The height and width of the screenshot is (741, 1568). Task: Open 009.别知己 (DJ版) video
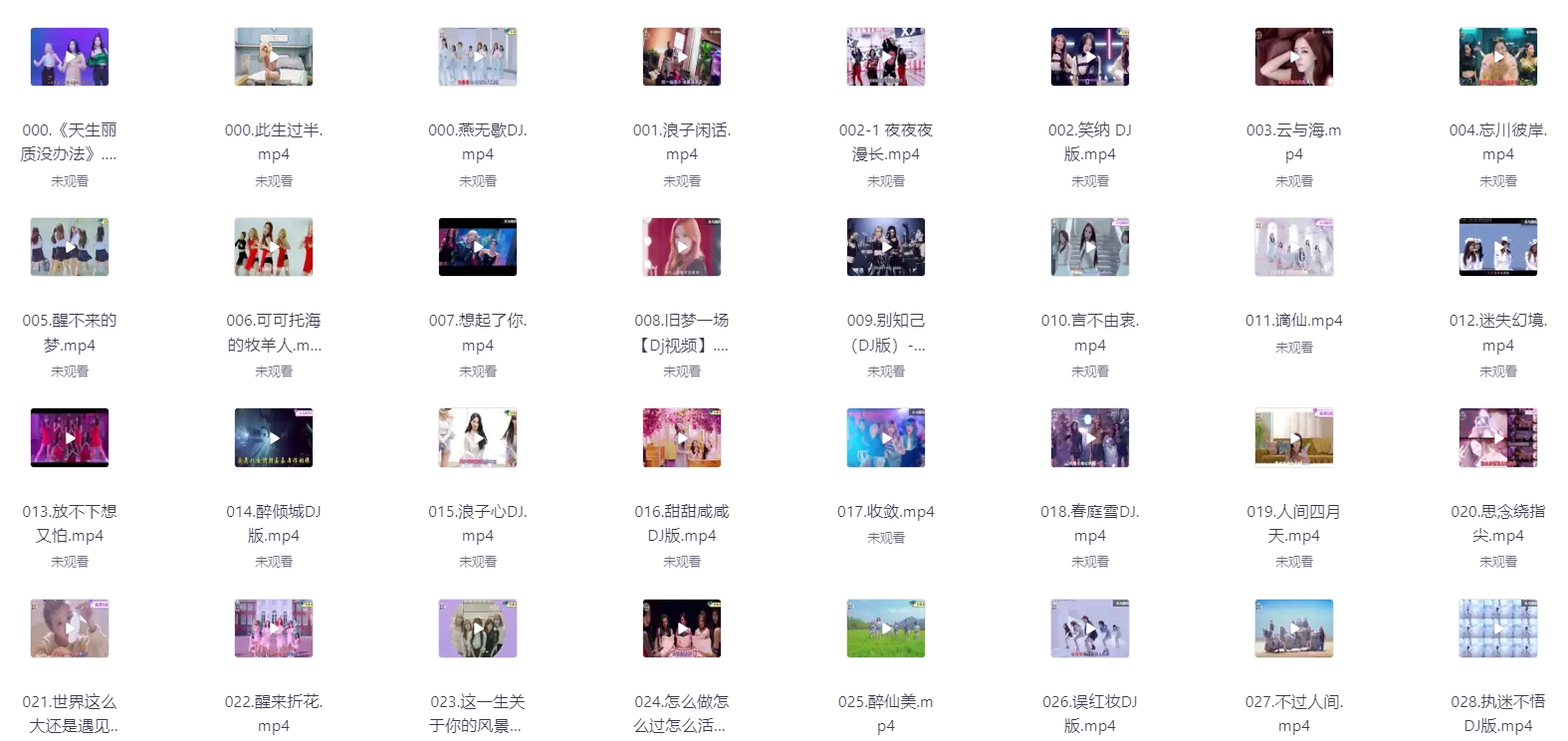click(x=886, y=247)
